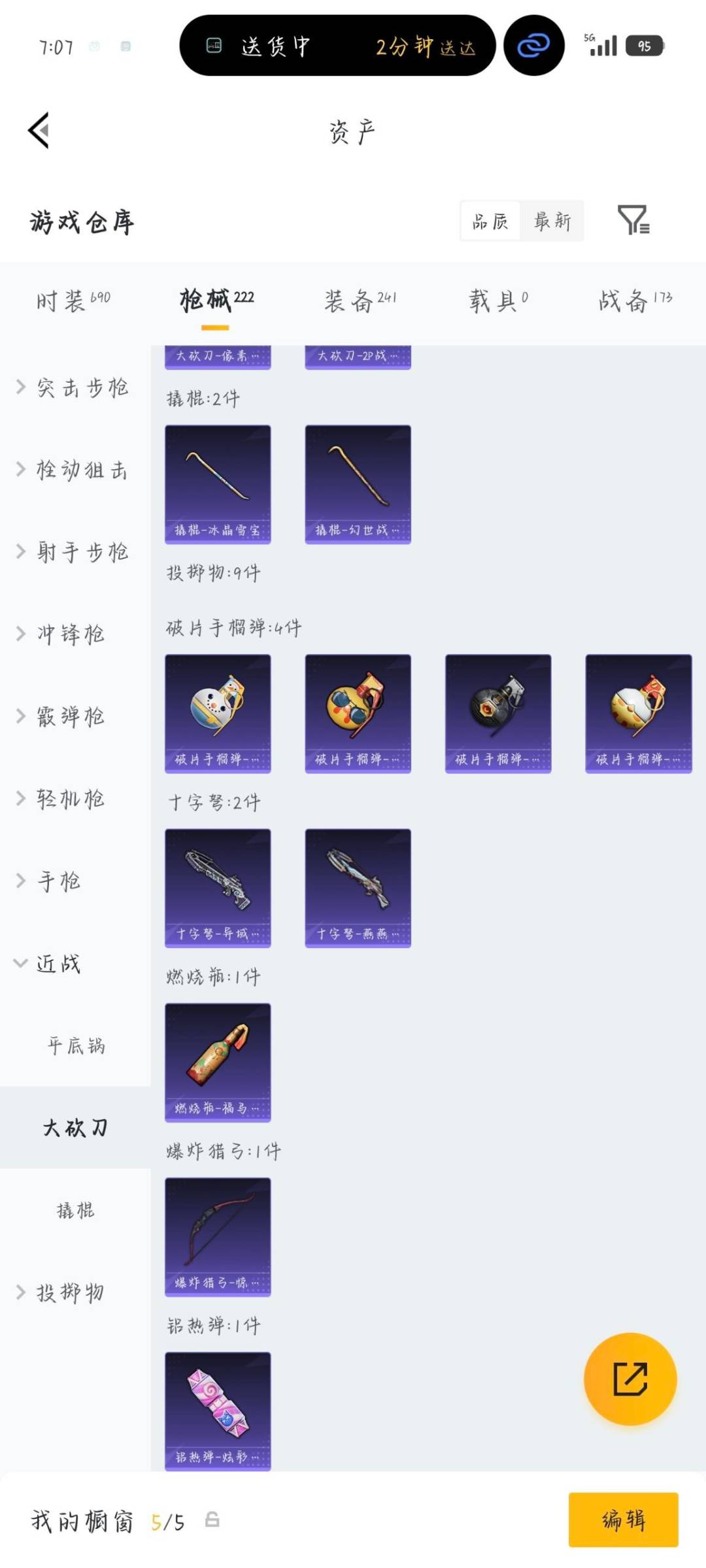Select 平底锅 in the sidebar

click(x=75, y=1046)
